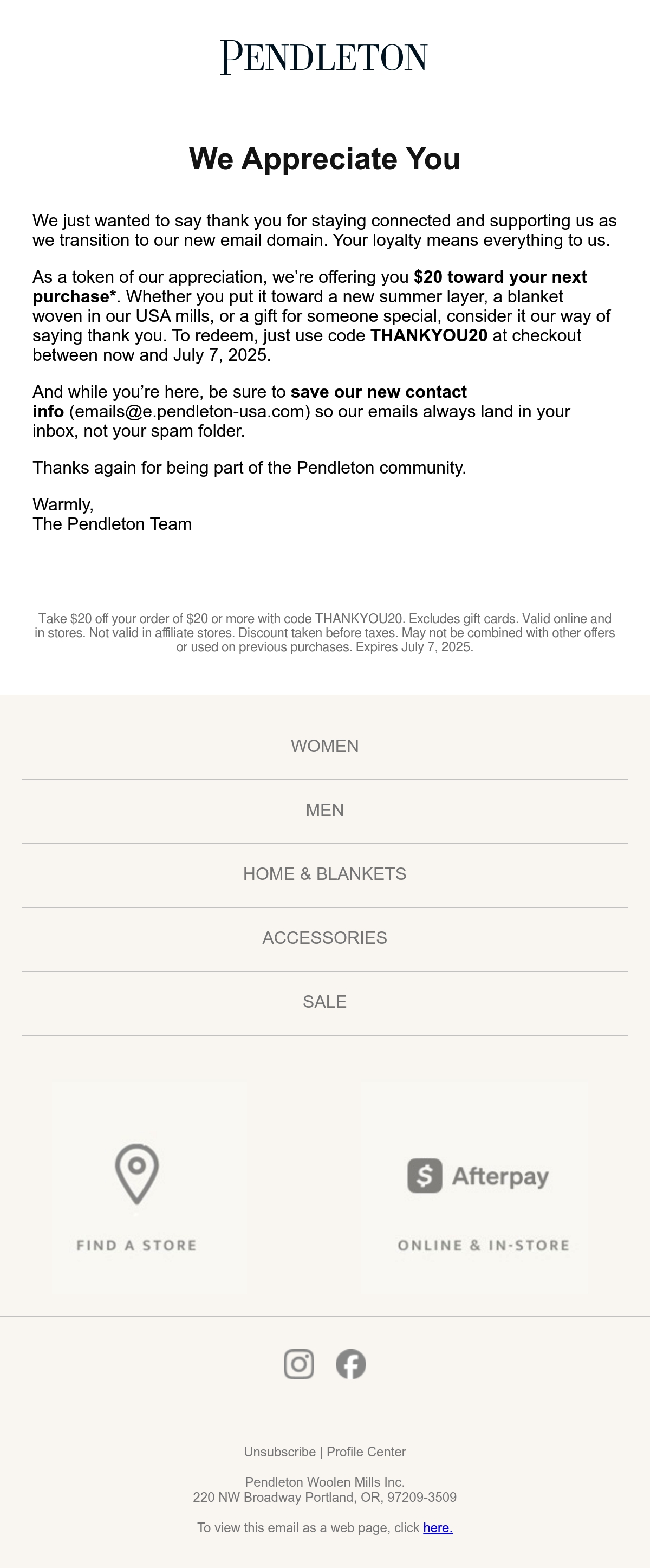Tap the Unsubscribe link
The image size is (650, 1568).
pyautogui.click(x=280, y=1452)
